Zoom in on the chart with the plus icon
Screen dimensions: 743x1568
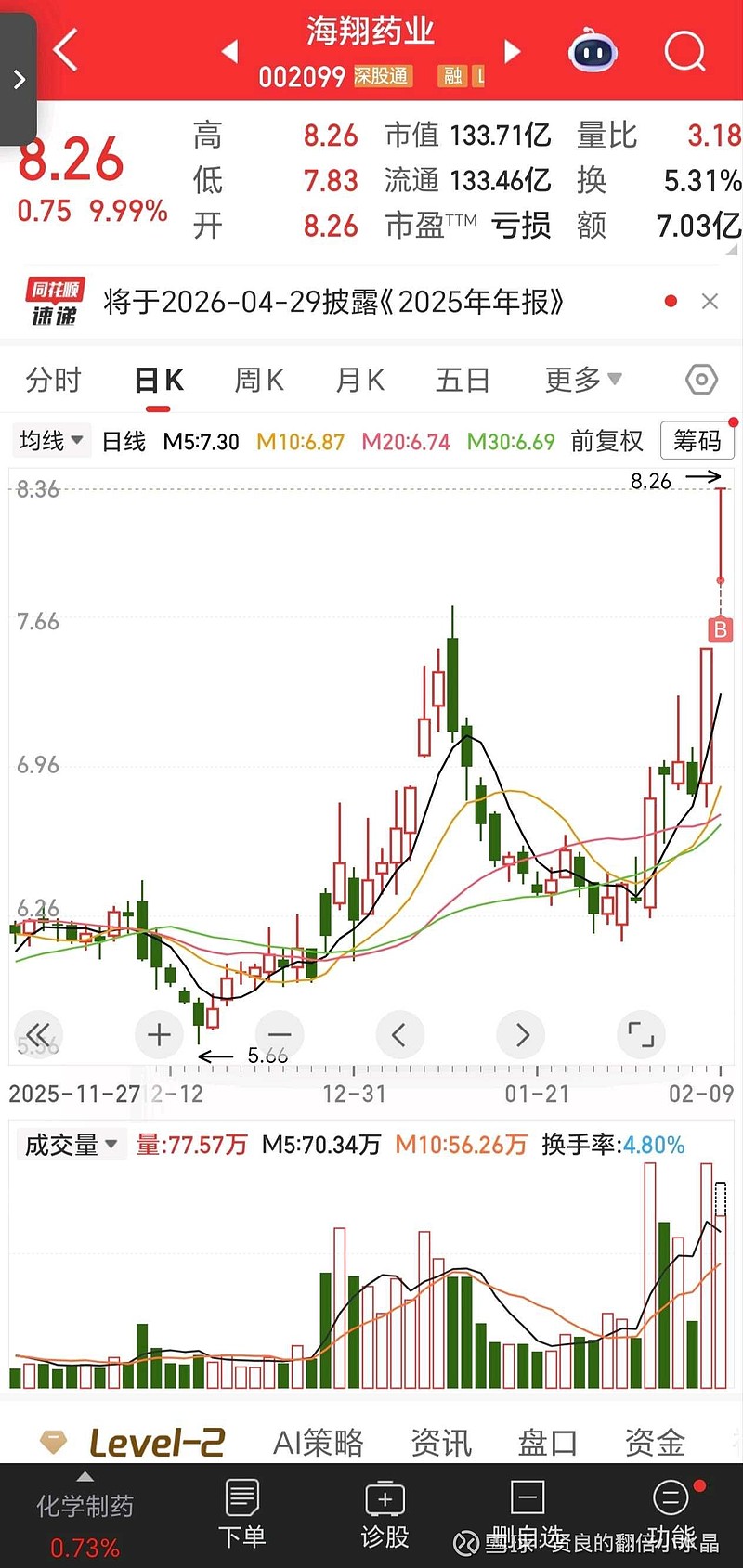click(158, 1034)
